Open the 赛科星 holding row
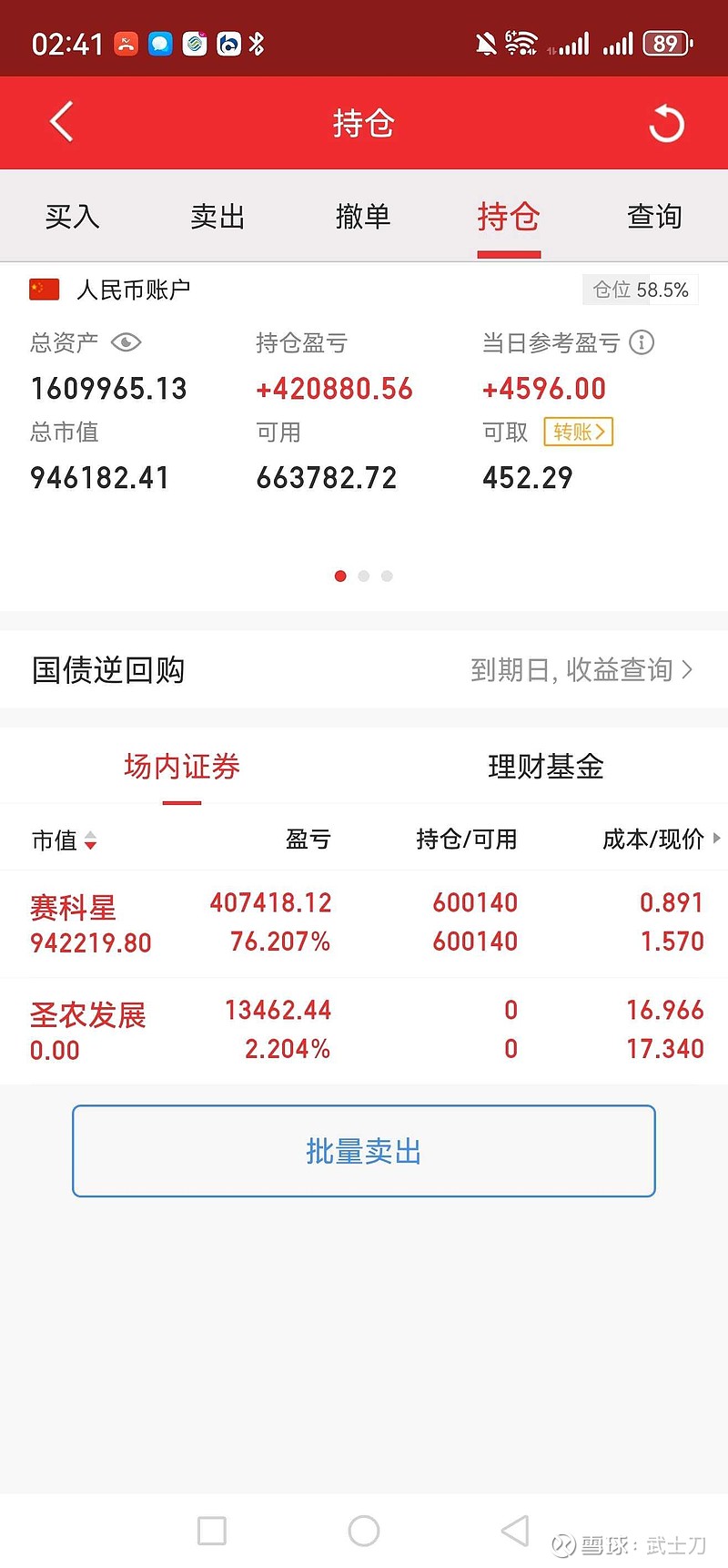Screen dimensions: 728x1568 tap(364, 923)
